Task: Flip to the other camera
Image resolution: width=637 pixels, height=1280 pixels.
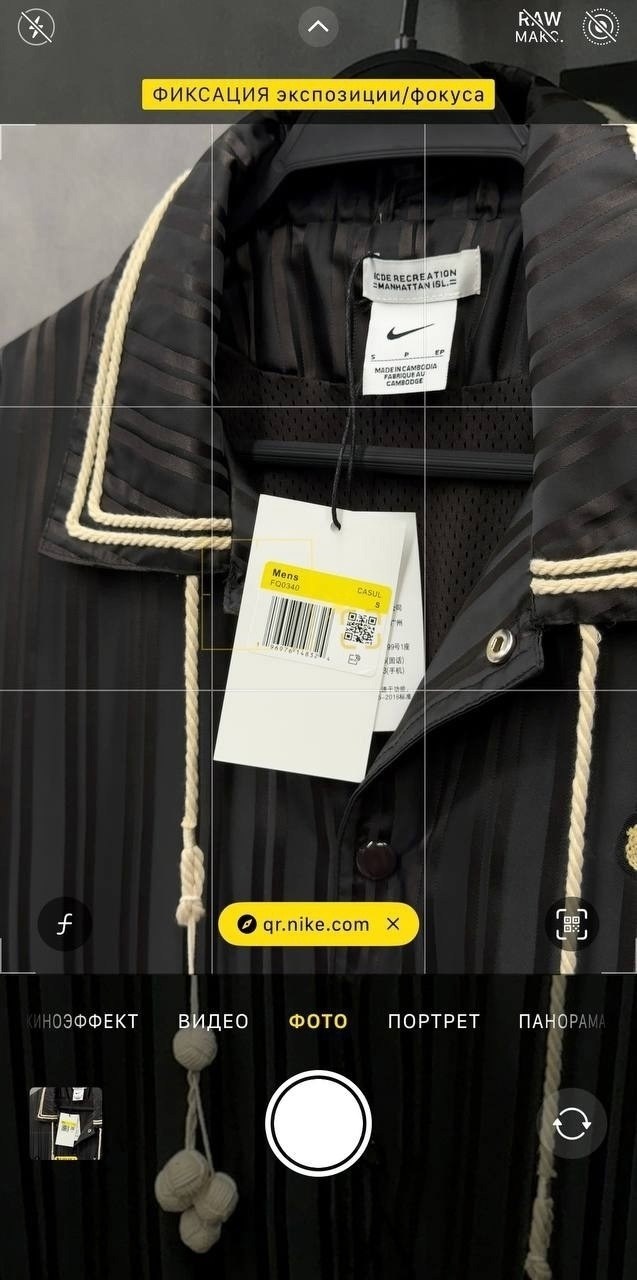Action: 571,1123
